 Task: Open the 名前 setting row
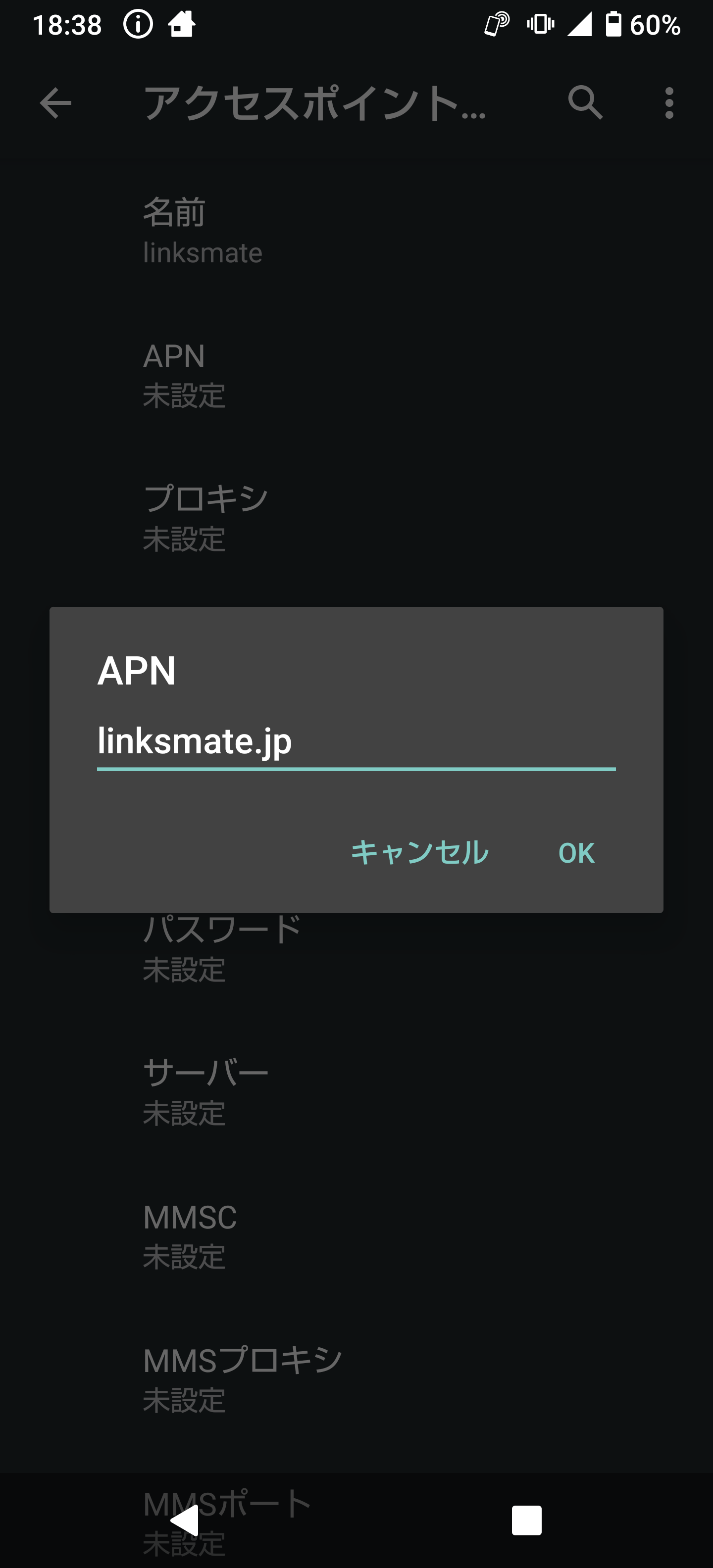pos(356,230)
